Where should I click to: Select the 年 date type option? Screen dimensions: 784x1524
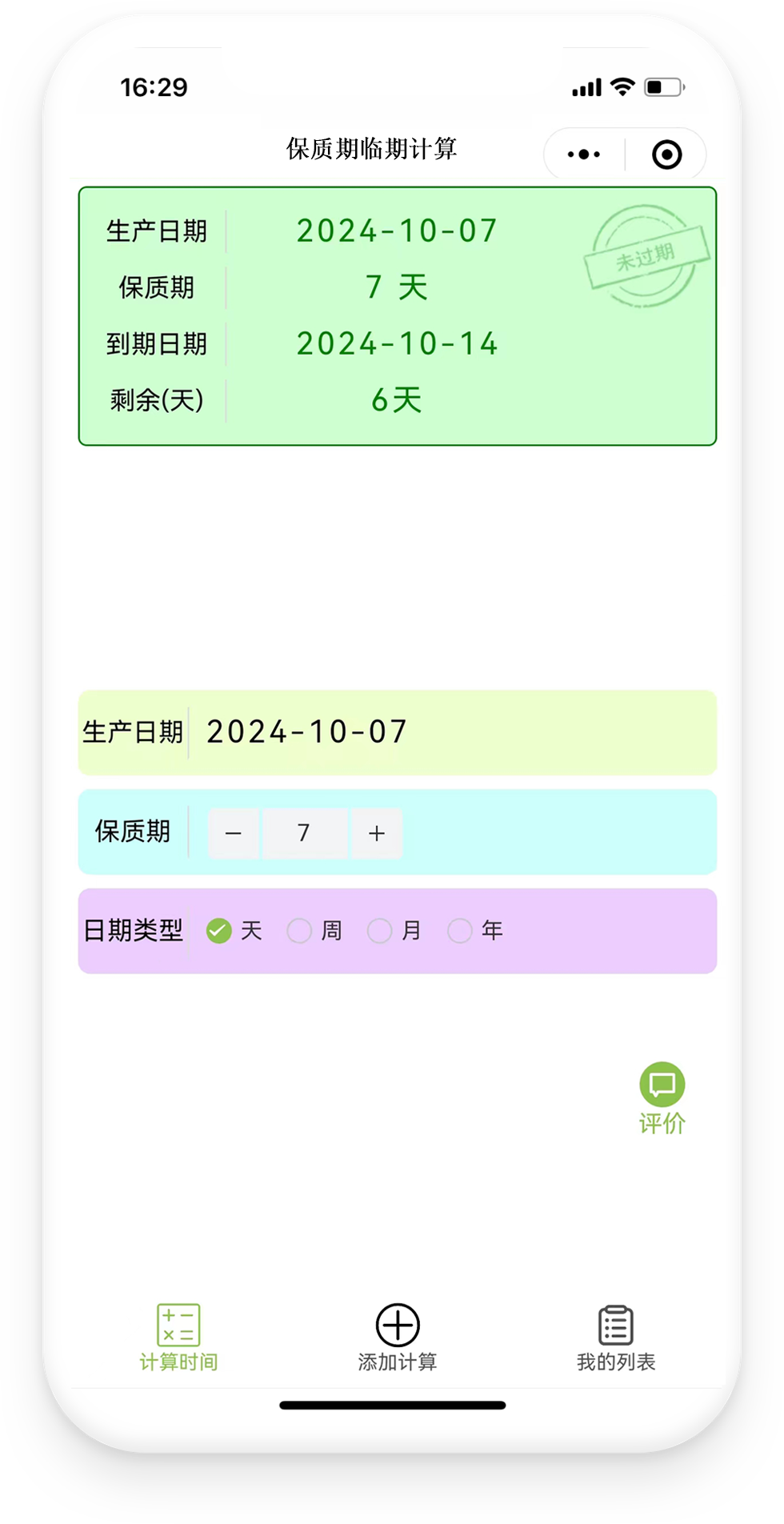click(x=459, y=931)
